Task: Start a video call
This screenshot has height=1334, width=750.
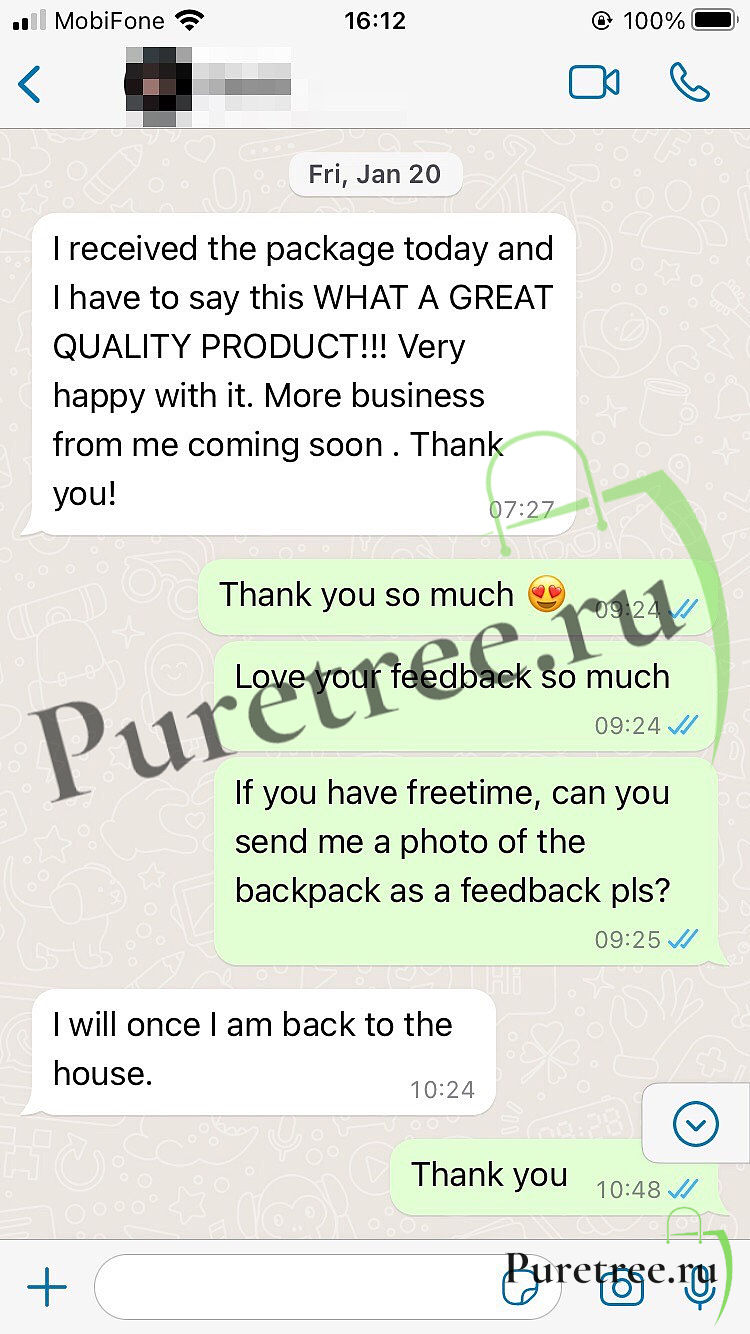Action: (594, 83)
